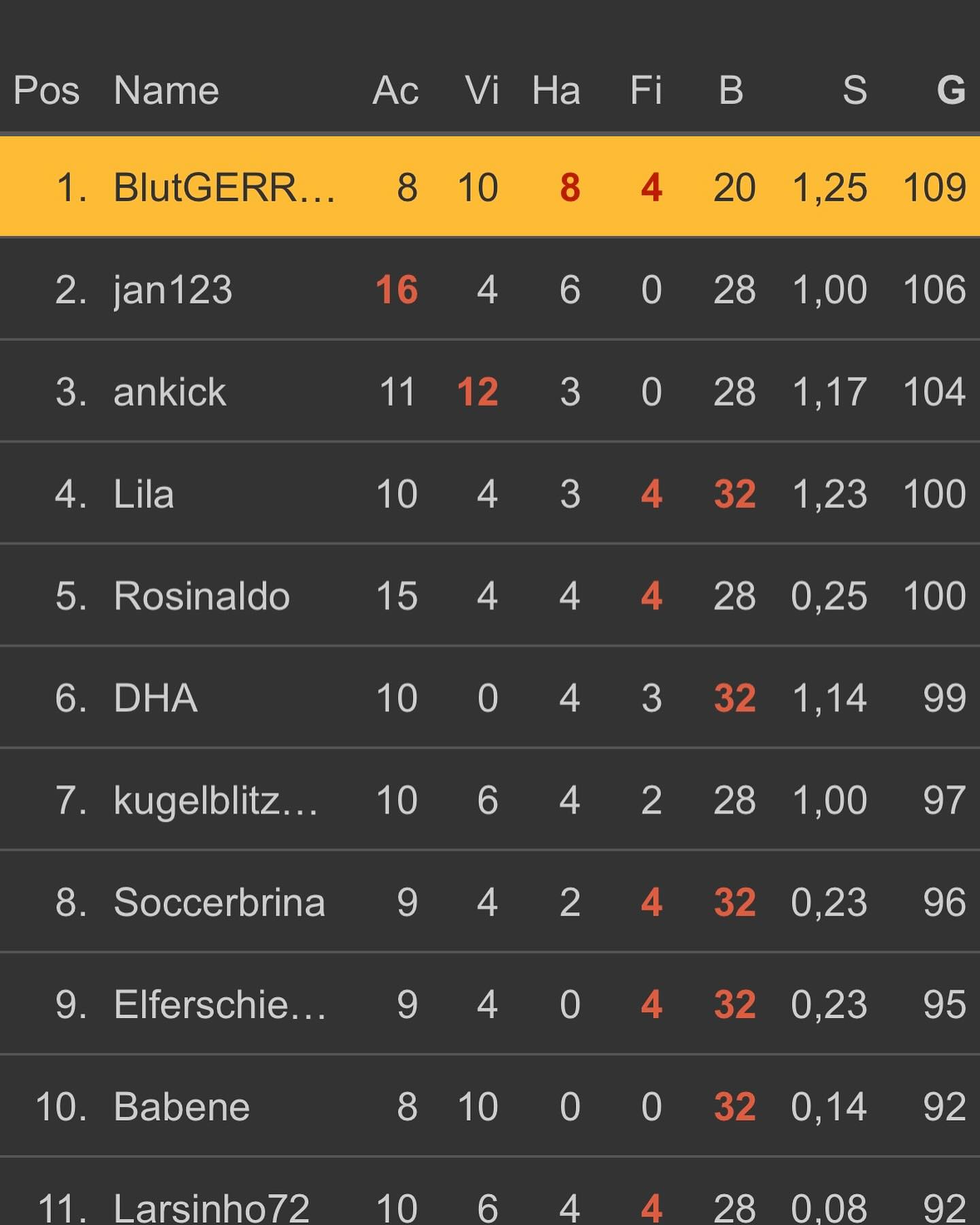Sort the ranking by the Fi column
980x1225 pixels.
tap(646, 91)
